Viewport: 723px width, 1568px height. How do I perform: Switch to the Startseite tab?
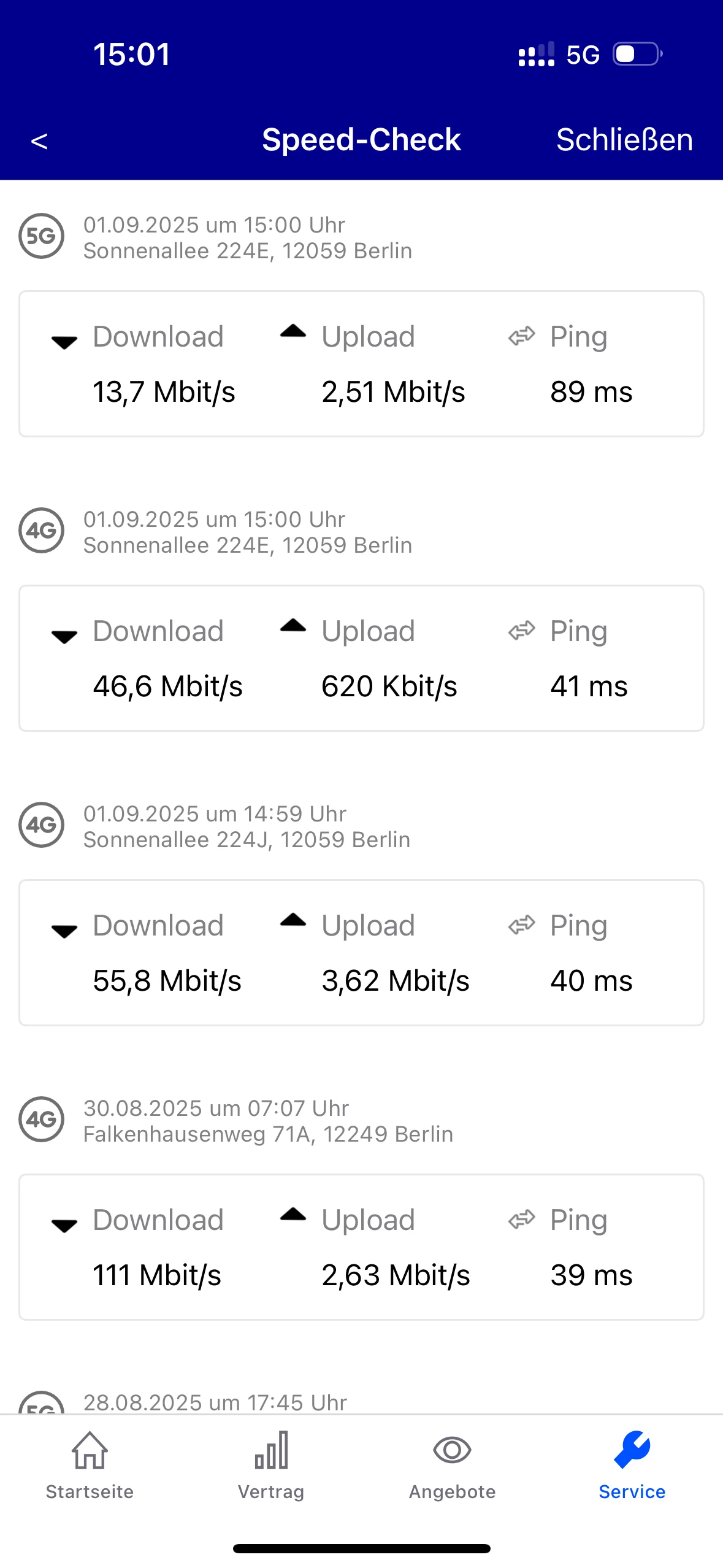tap(90, 1465)
